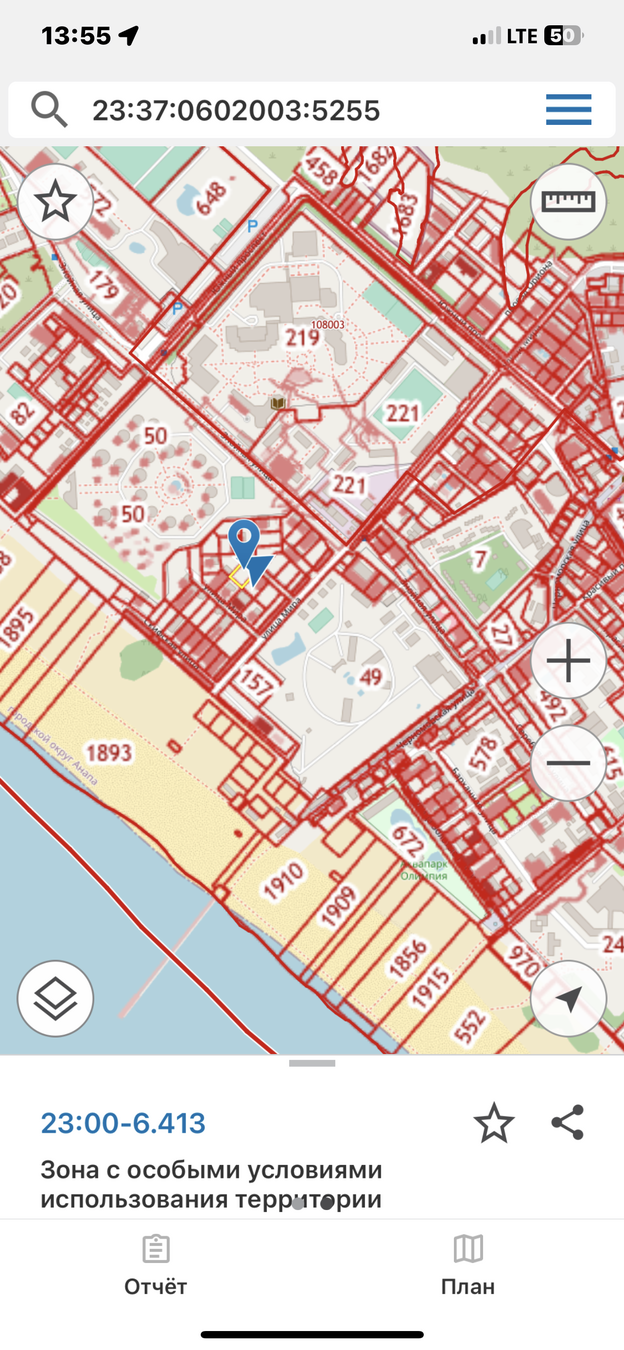Zoom in with the plus button
This screenshot has height=1350, width=624.
pyautogui.click(x=568, y=662)
